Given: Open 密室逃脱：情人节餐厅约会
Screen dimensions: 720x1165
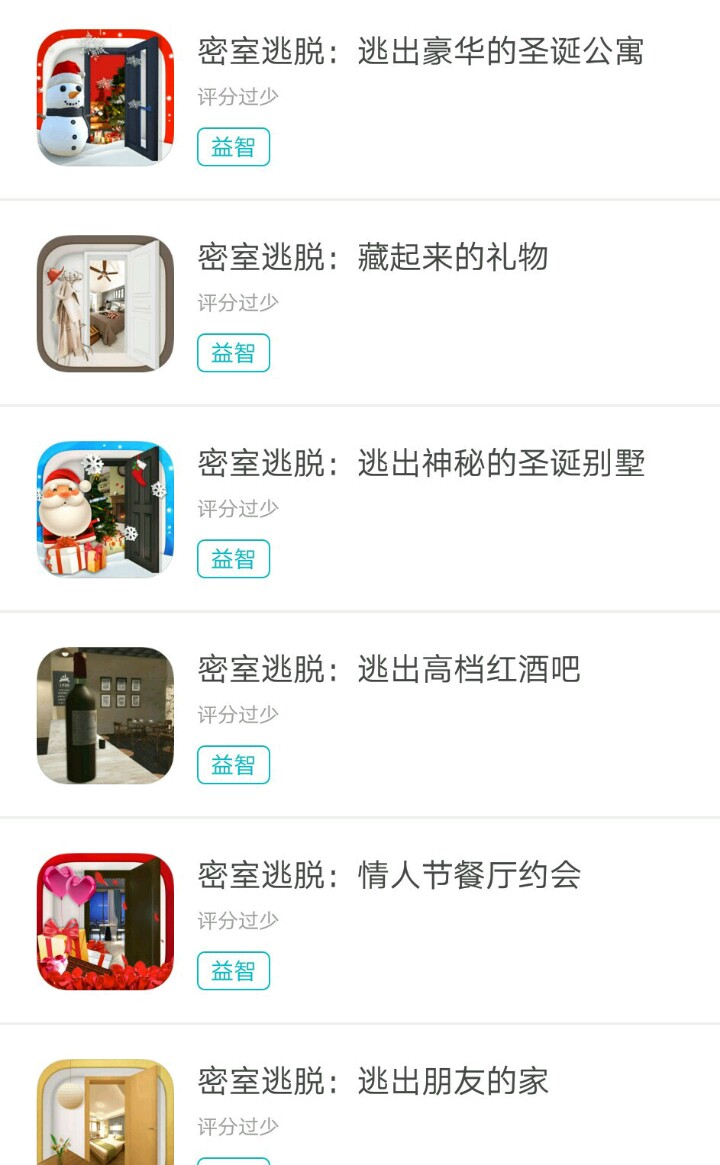Looking at the screenshot, I should pyautogui.click(x=388, y=875).
